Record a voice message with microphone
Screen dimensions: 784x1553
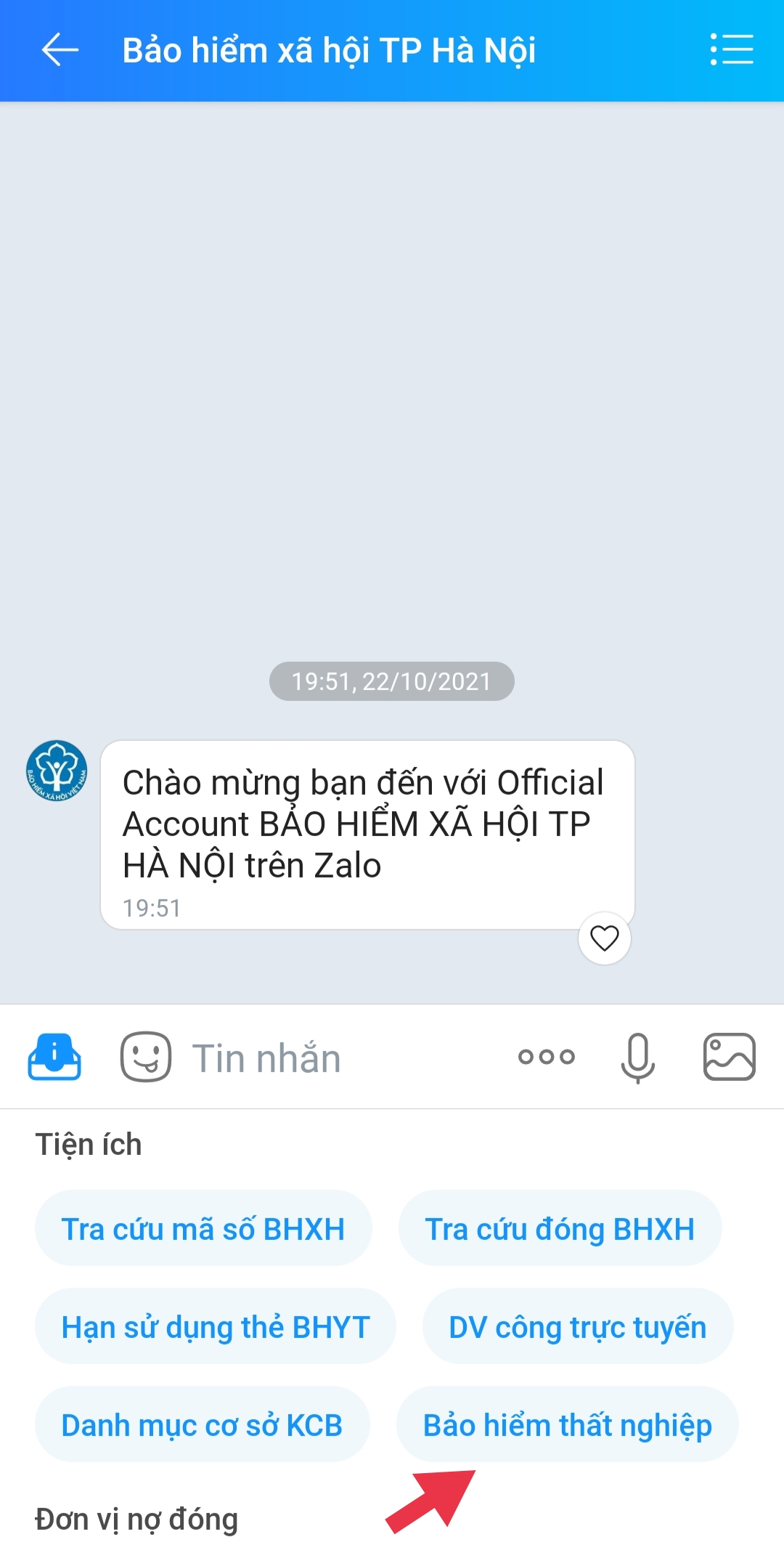(x=637, y=1057)
